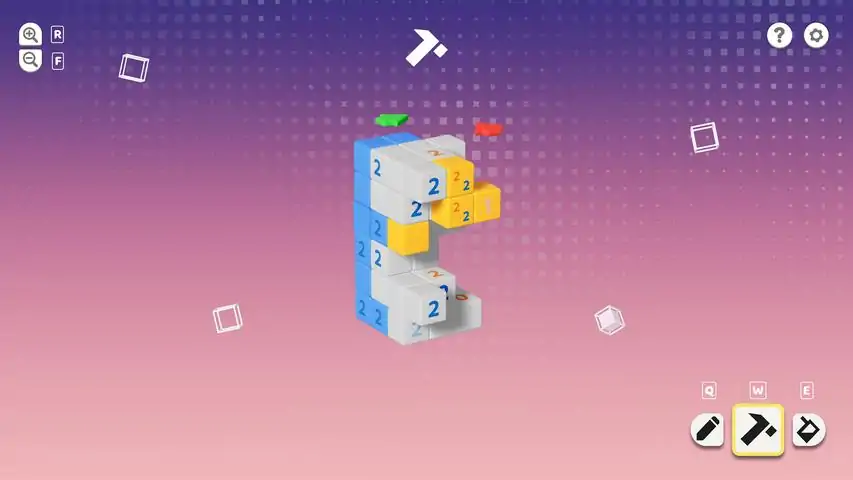853x480 pixels.
Task: Open the settings gear
Action: pos(817,36)
